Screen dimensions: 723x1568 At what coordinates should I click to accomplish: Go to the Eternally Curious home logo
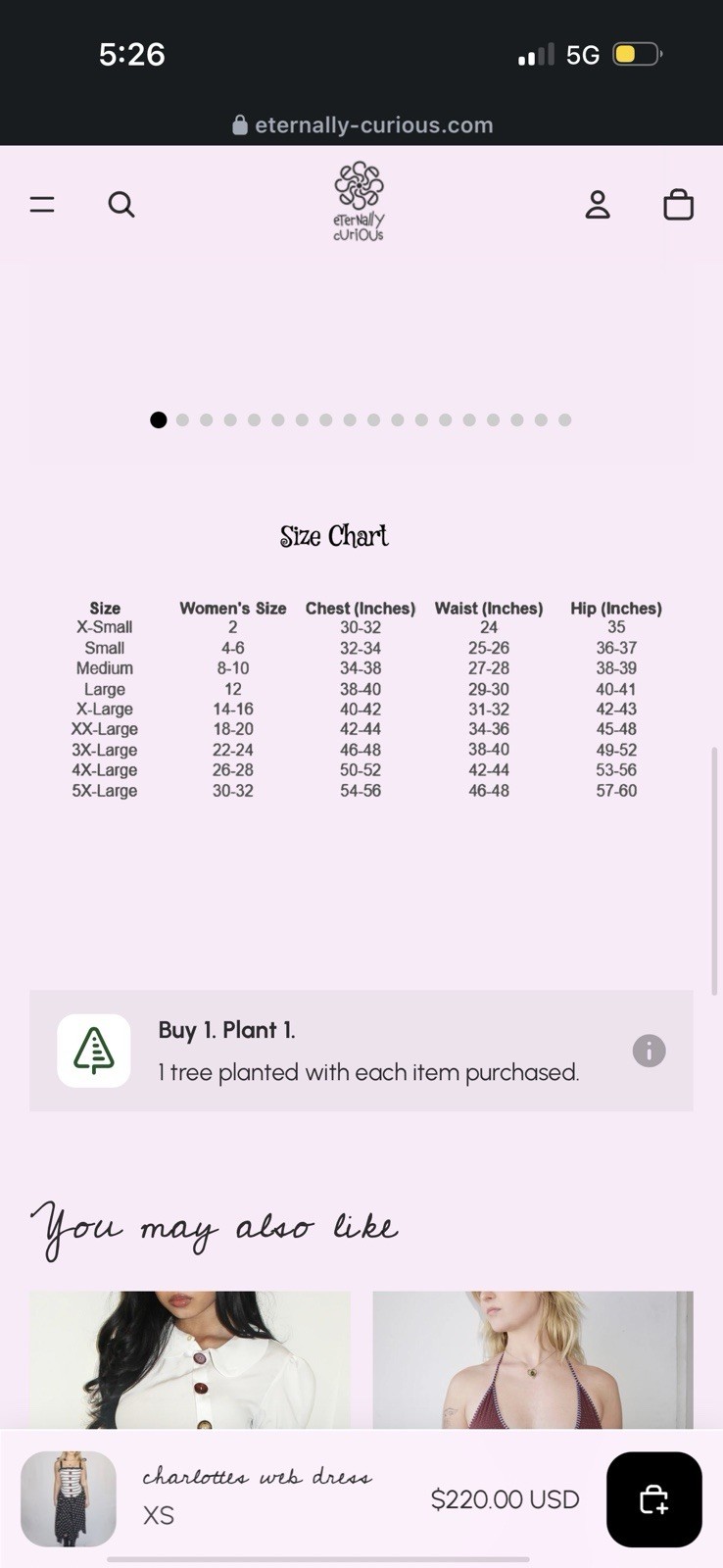359,202
